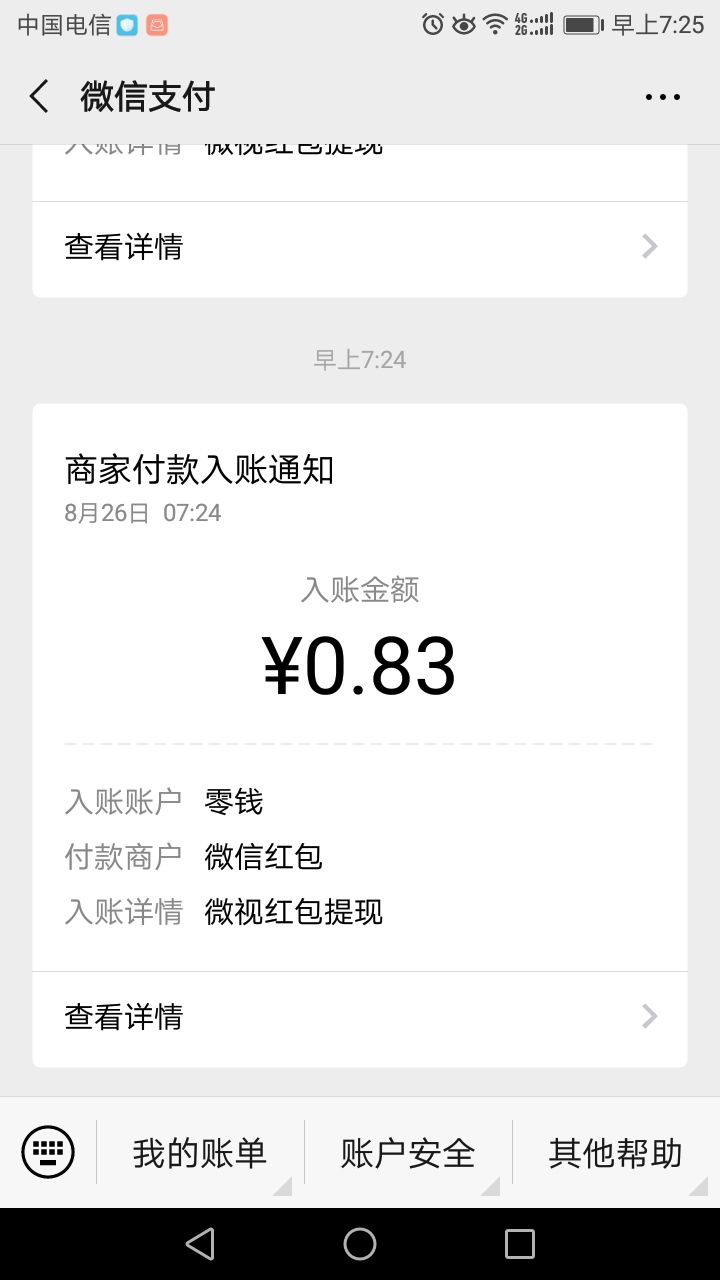
Task: Switch to the keyboard input mode
Action: [48, 1152]
